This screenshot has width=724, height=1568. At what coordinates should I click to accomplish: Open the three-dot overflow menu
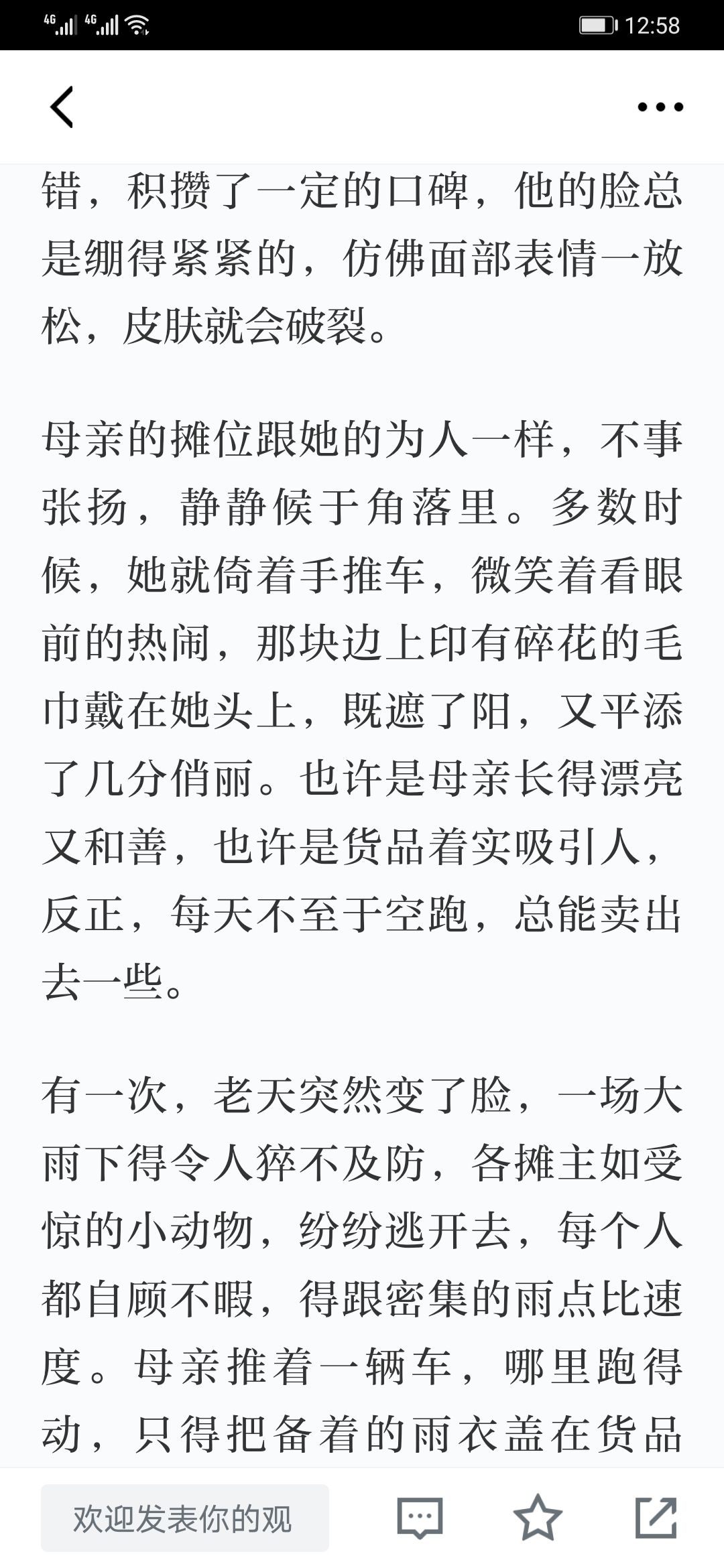pos(660,107)
